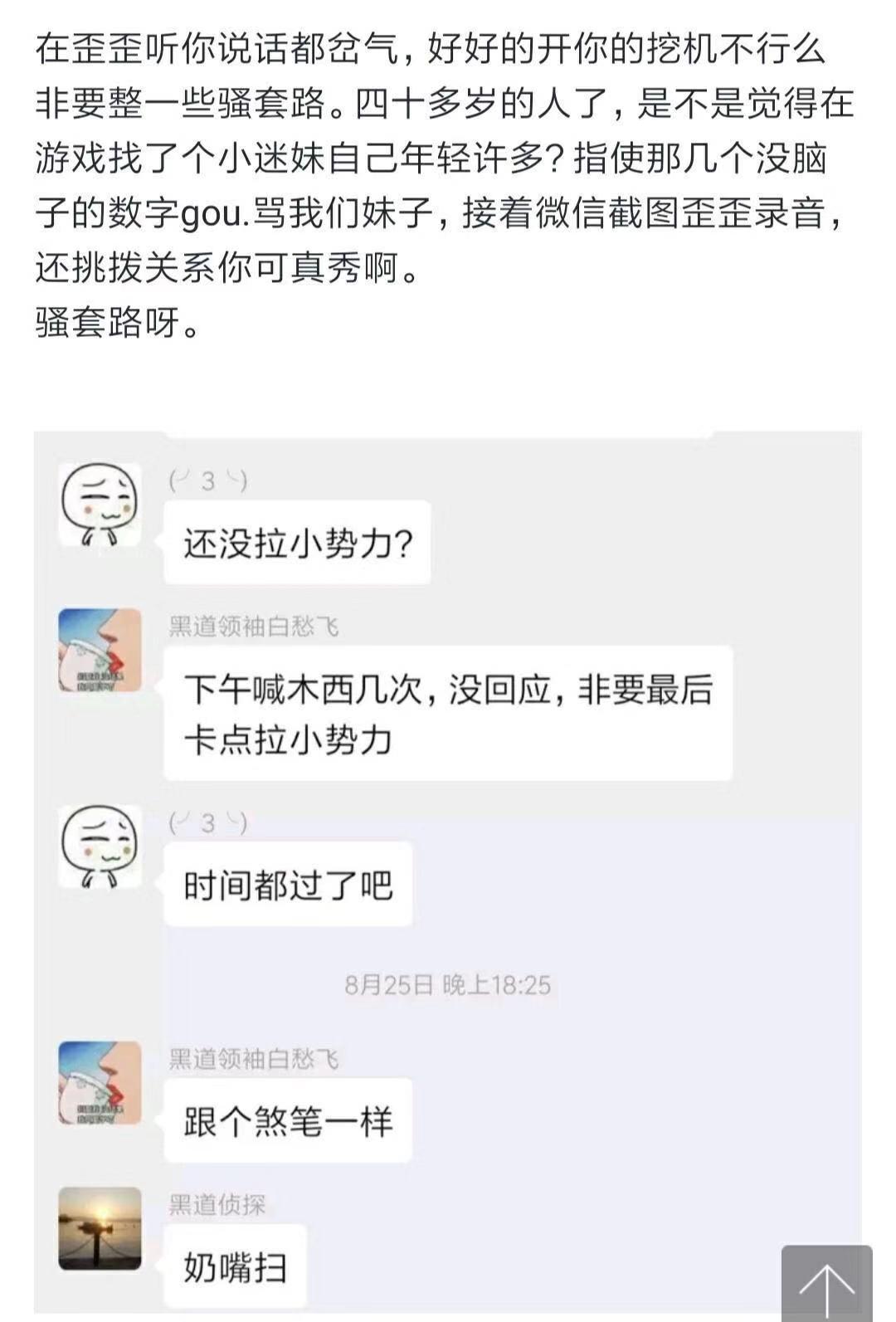Viewport: 896px width, 1322px height.
Task: Tap the back-to-top arrow button
Action: [826, 1283]
